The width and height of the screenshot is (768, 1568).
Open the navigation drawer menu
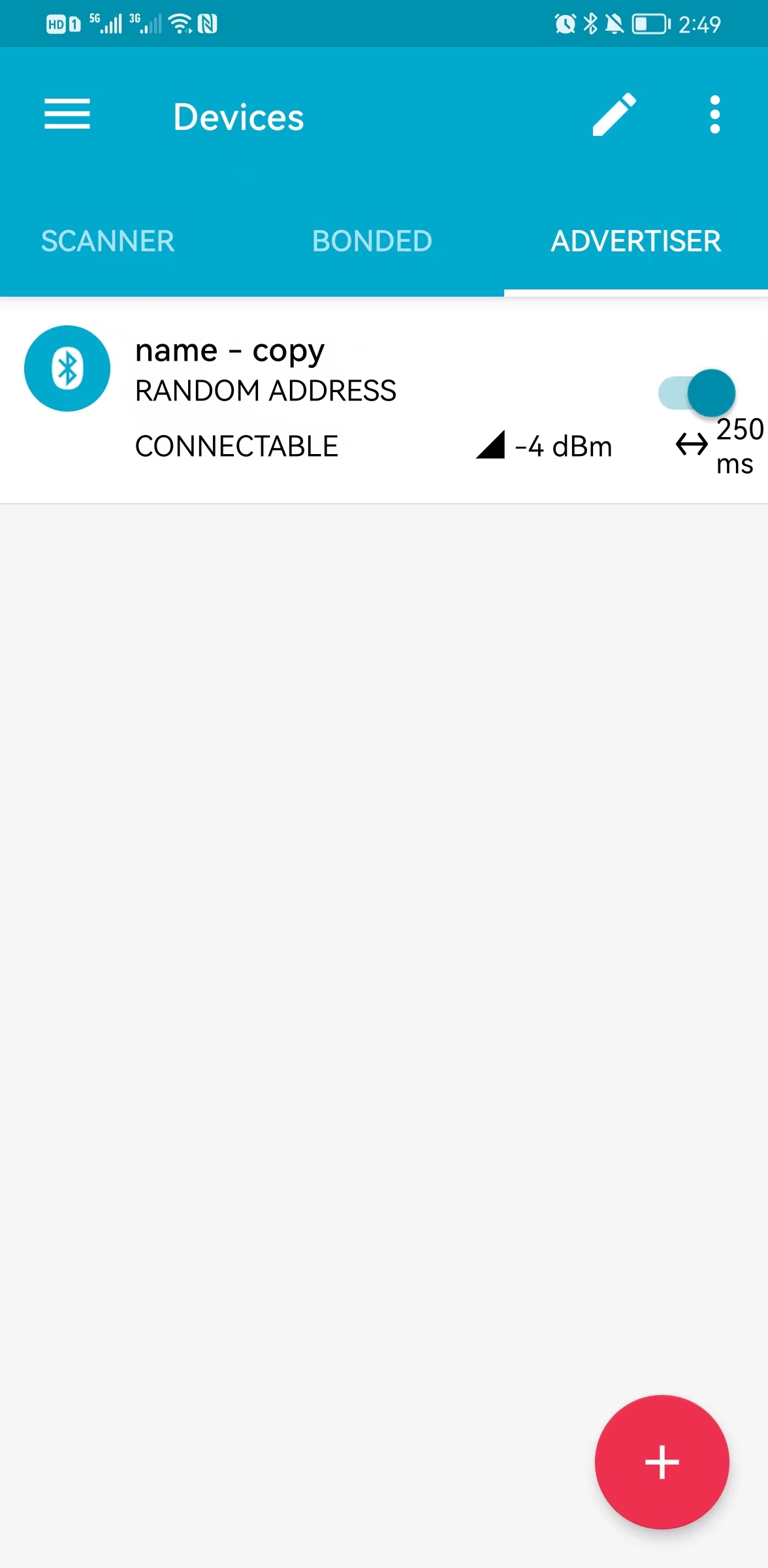(67, 115)
